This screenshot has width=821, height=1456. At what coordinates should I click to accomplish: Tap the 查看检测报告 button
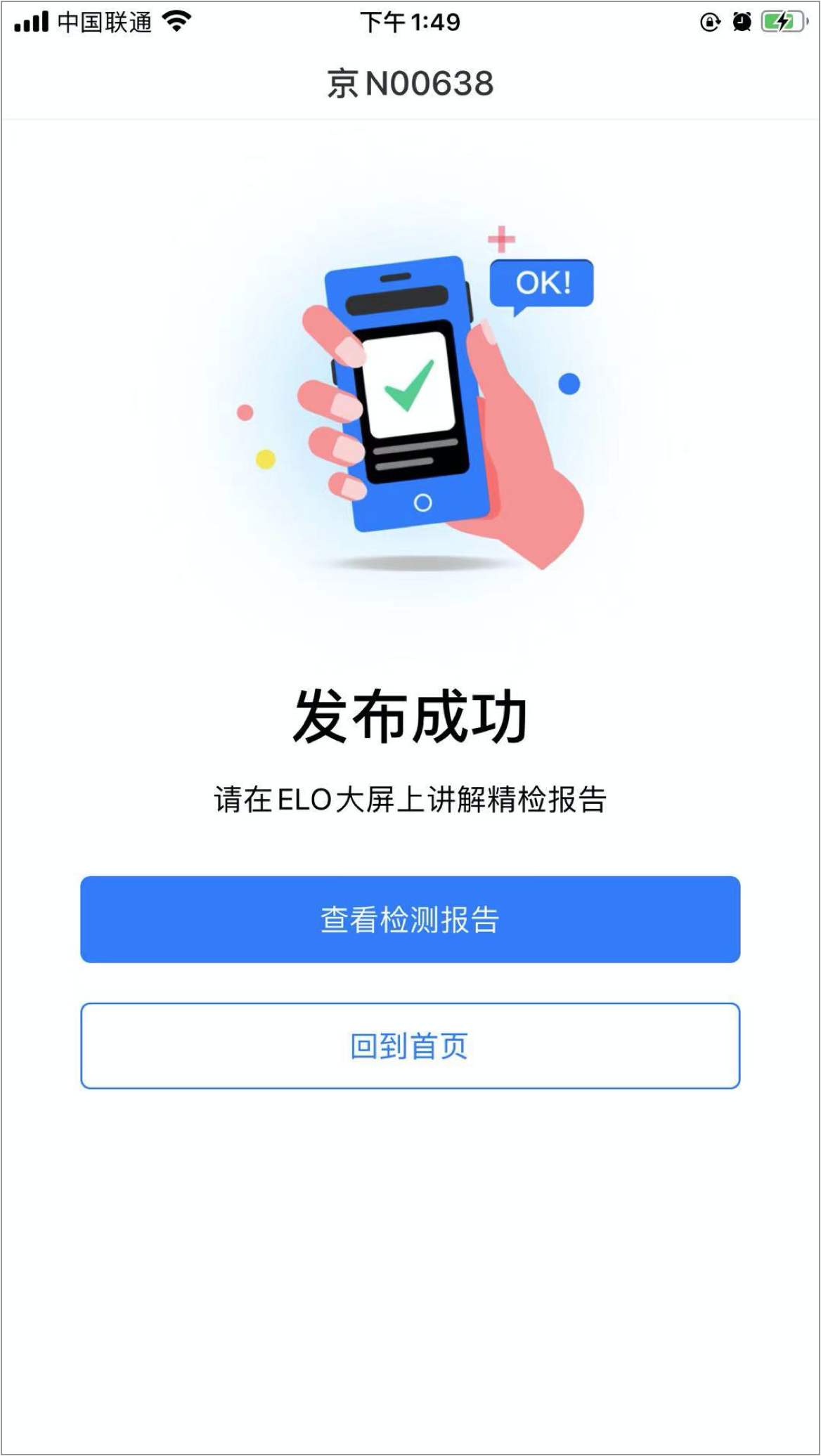(410, 919)
